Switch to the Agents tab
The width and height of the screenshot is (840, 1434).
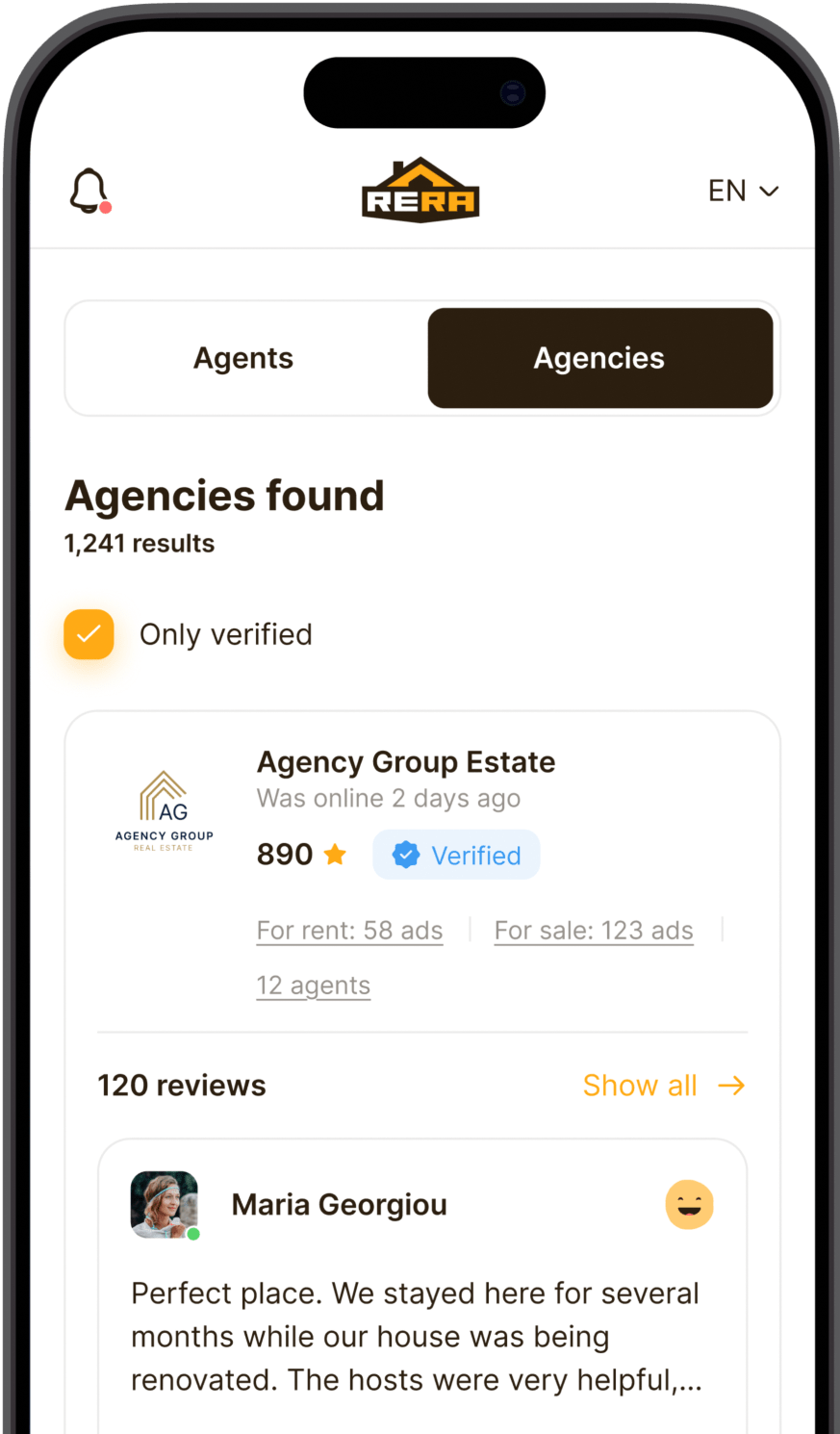[x=243, y=358]
